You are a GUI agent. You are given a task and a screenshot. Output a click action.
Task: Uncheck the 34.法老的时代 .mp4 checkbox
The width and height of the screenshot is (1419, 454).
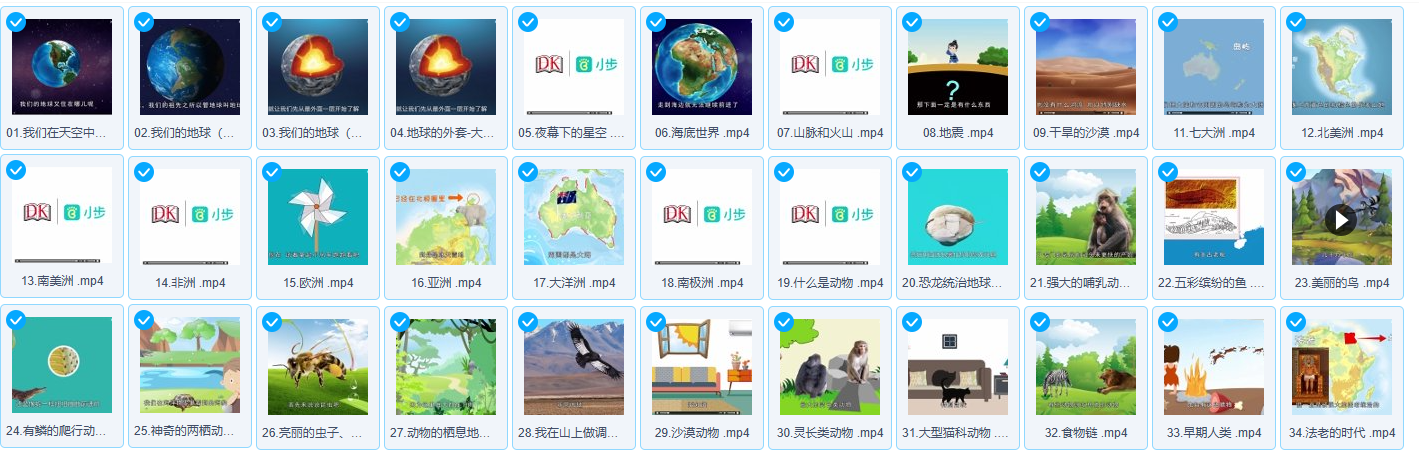(1296, 322)
